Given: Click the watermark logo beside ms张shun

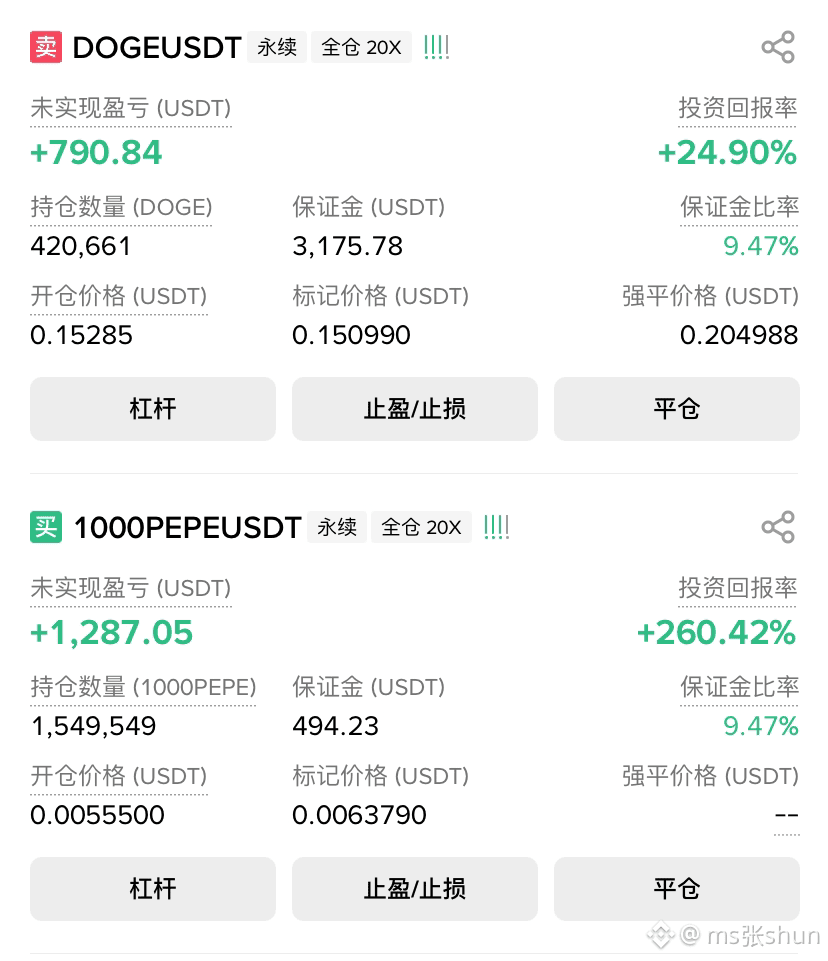Looking at the screenshot, I should click(x=661, y=934).
